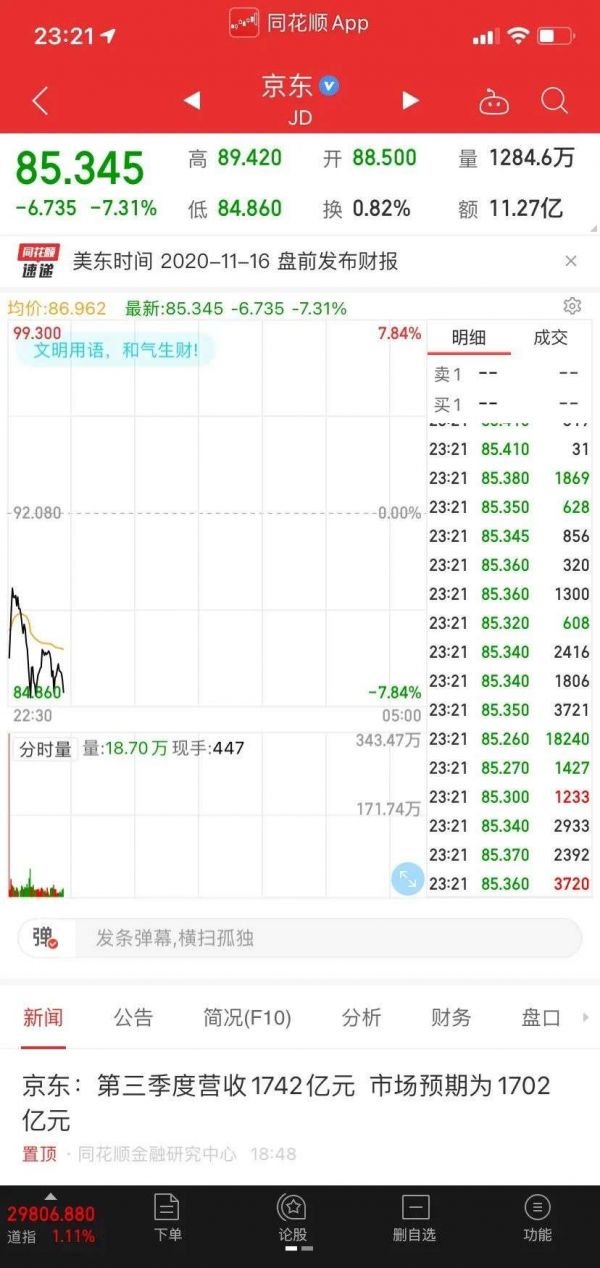Select the 成交 tab
Viewport: 600px width, 1268px height.
pos(550,338)
